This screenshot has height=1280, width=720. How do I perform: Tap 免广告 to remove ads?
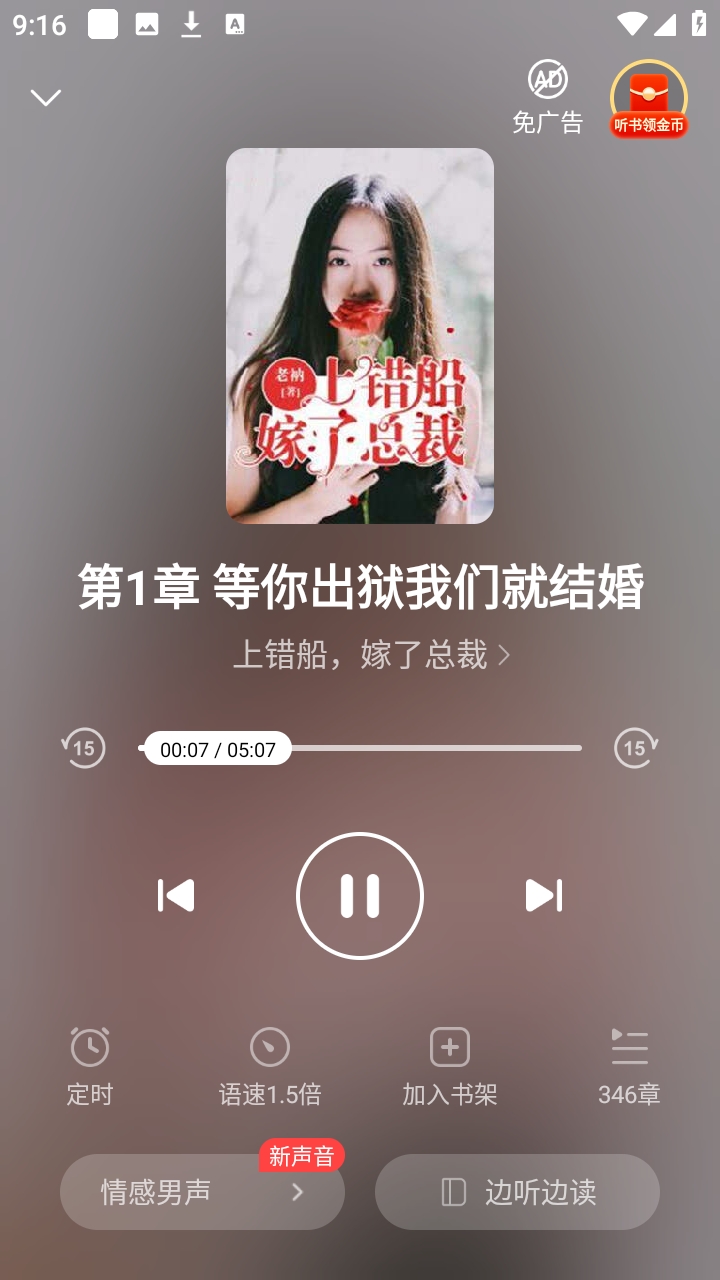[547, 98]
